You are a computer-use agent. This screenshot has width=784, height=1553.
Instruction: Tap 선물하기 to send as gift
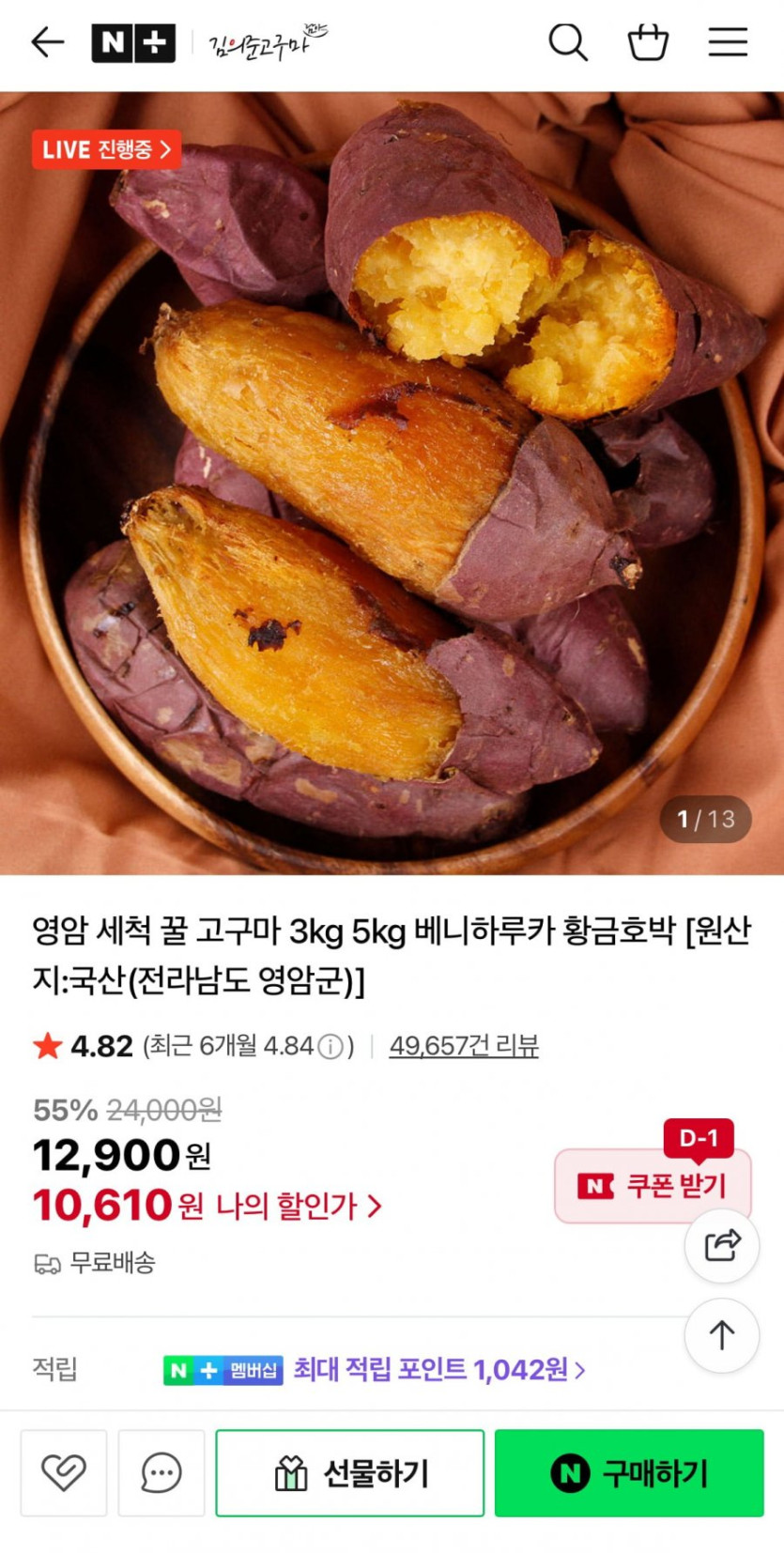350,1473
